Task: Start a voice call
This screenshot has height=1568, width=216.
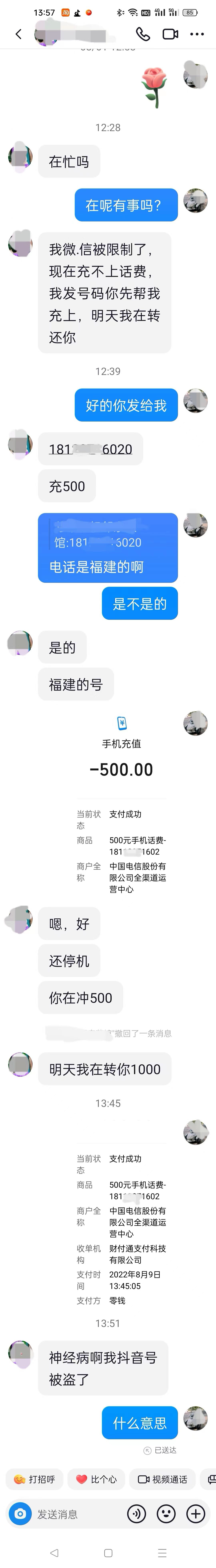Action: [142, 34]
